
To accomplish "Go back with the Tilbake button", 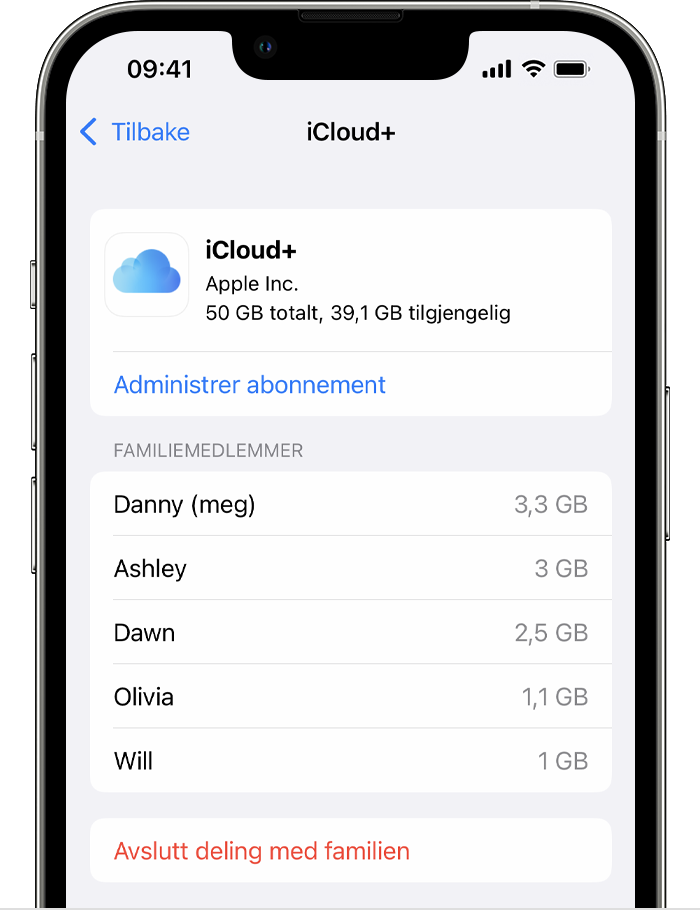I will [135, 132].
